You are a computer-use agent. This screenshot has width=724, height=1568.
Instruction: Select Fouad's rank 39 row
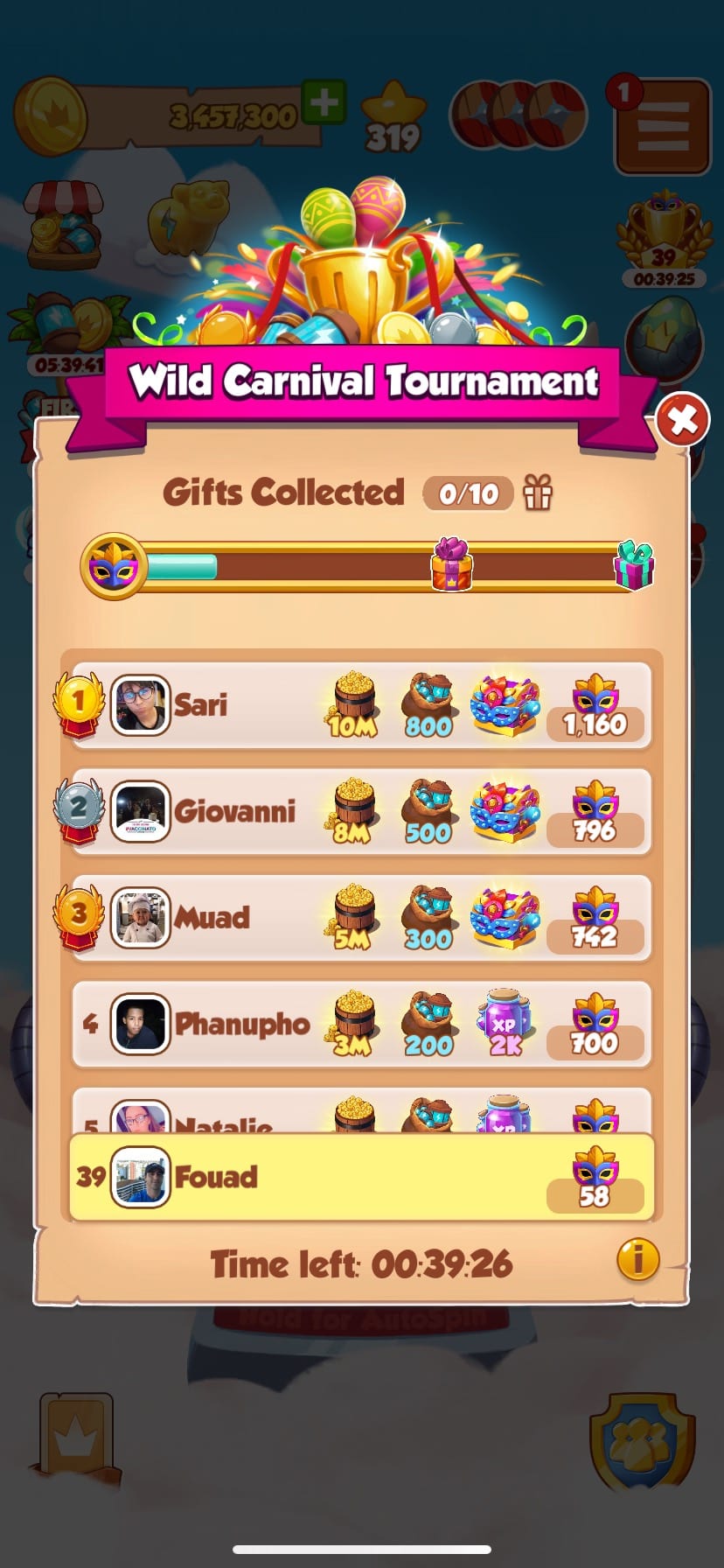point(361,1177)
